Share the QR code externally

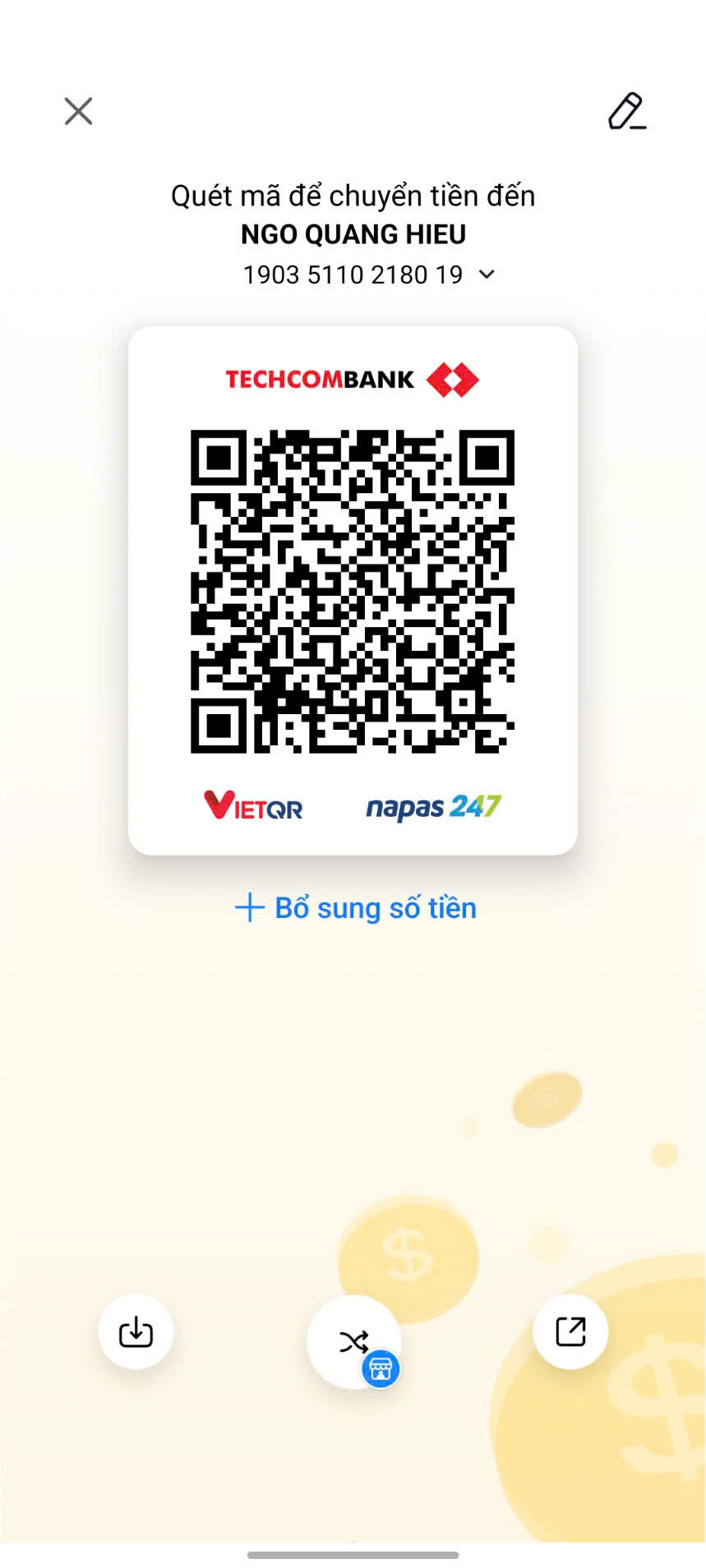[570, 1331]
